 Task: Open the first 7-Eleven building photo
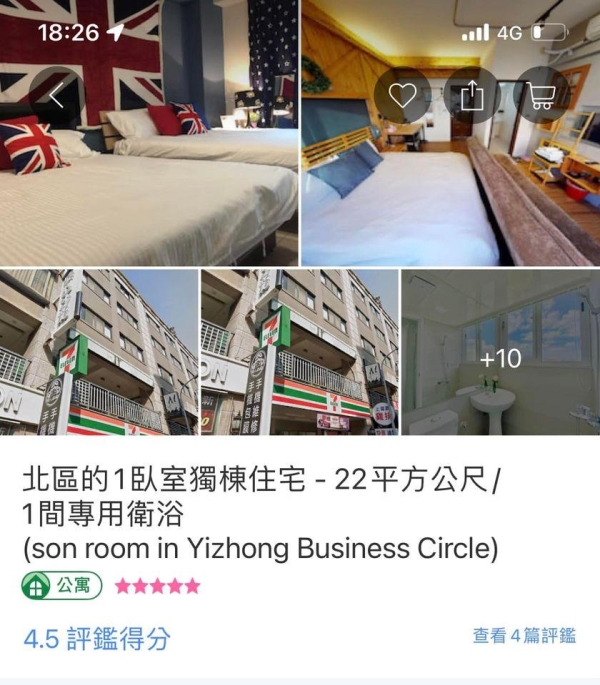coord(98,352)
